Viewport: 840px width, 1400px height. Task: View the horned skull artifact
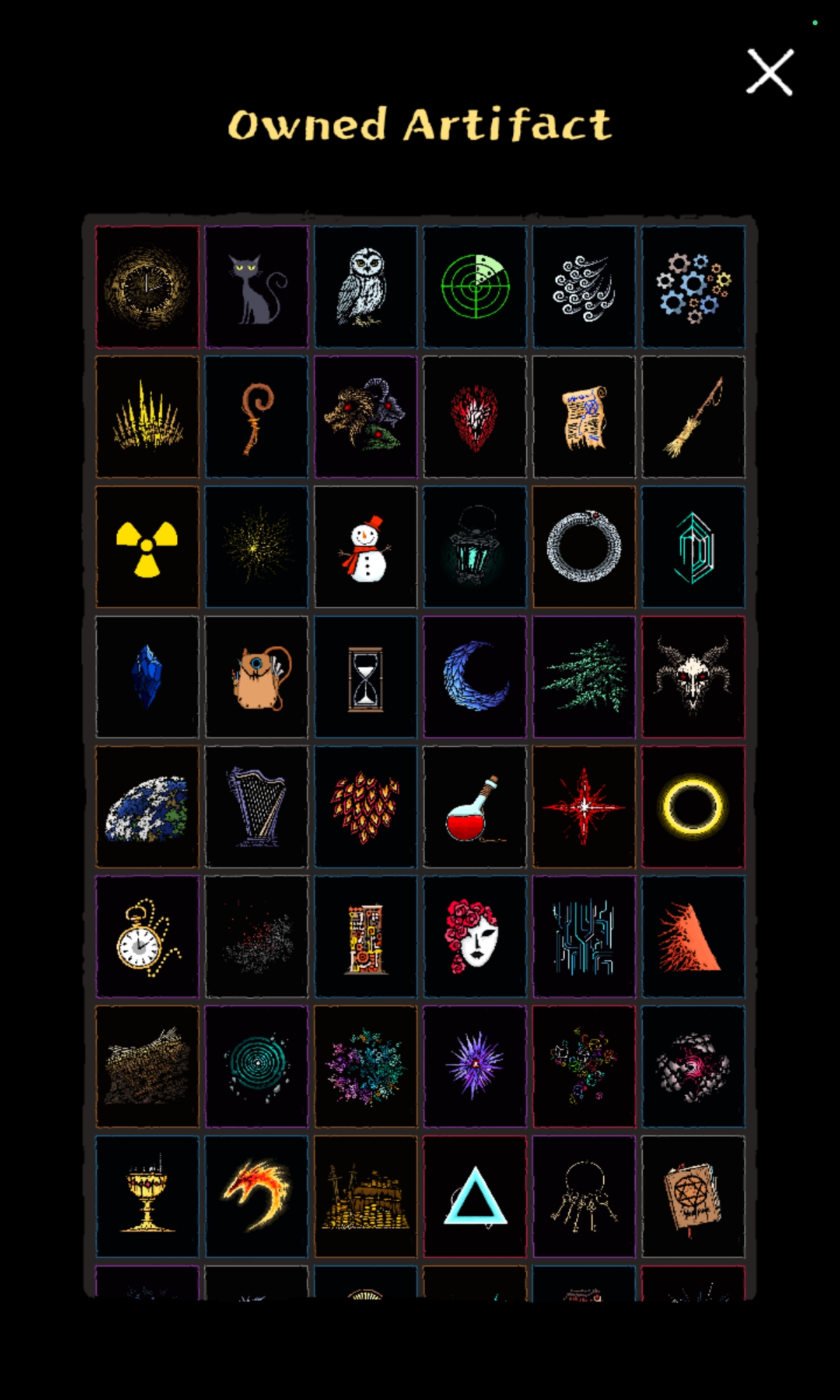click(x=693, y=678)
